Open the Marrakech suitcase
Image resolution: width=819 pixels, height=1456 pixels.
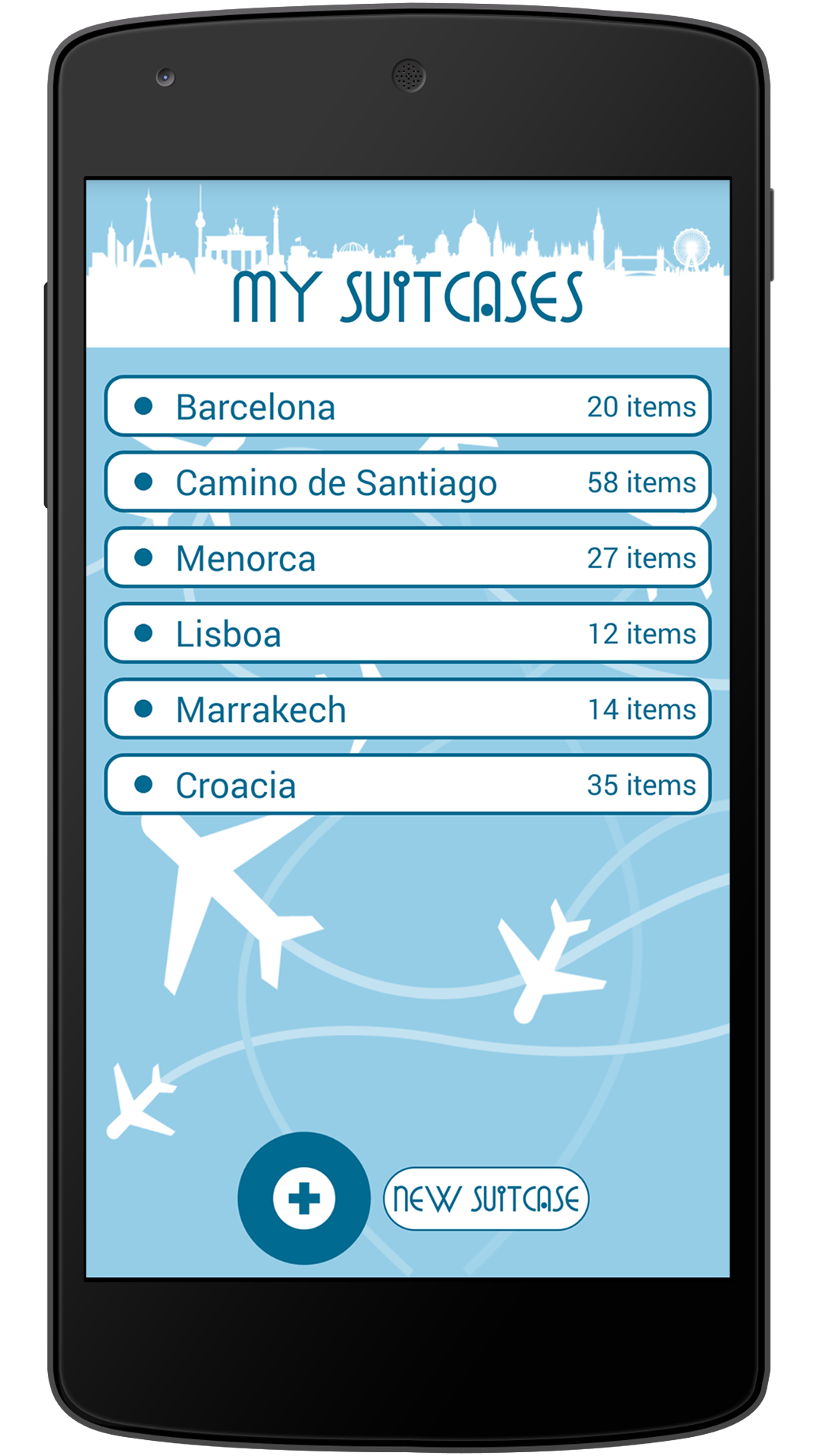408,709
